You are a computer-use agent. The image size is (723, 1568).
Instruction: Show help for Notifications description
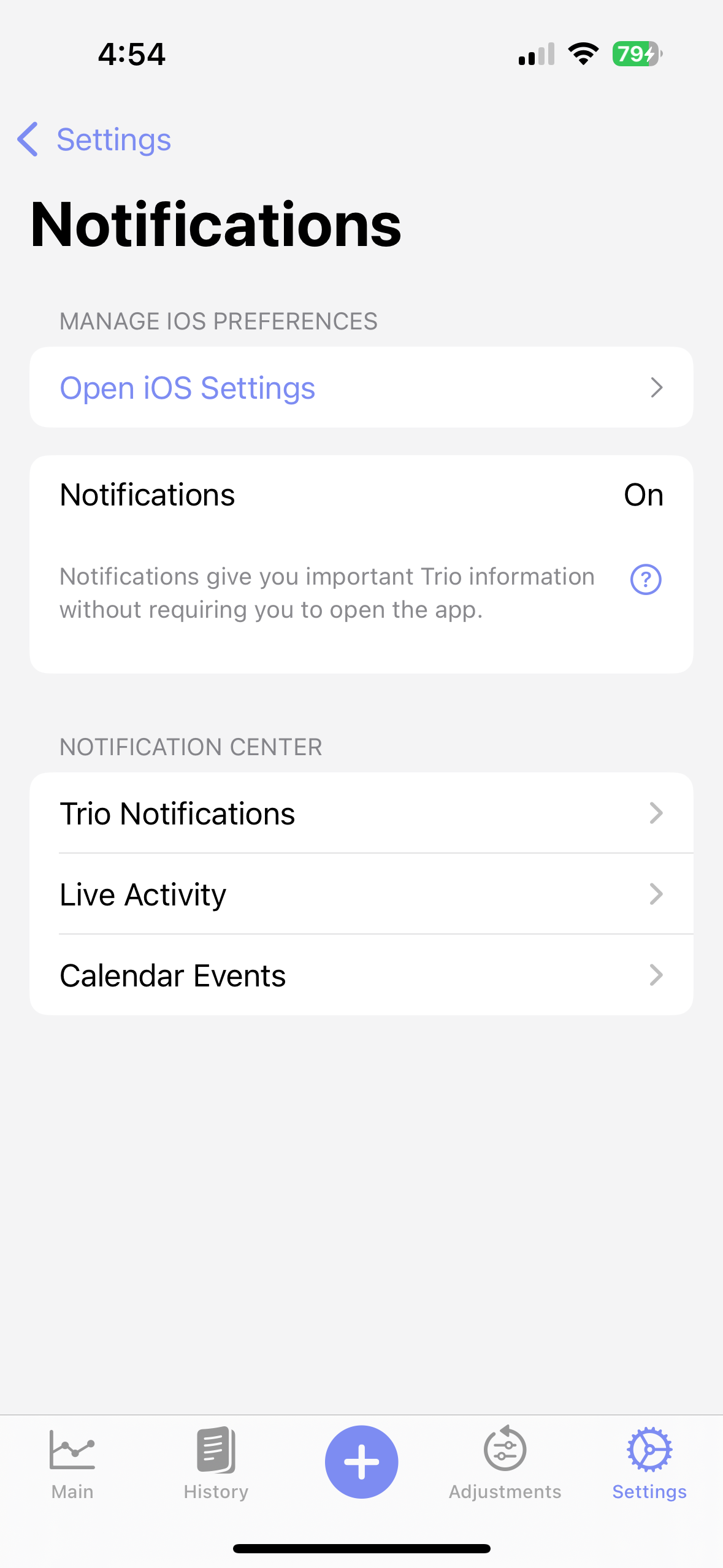click(645, 580)
